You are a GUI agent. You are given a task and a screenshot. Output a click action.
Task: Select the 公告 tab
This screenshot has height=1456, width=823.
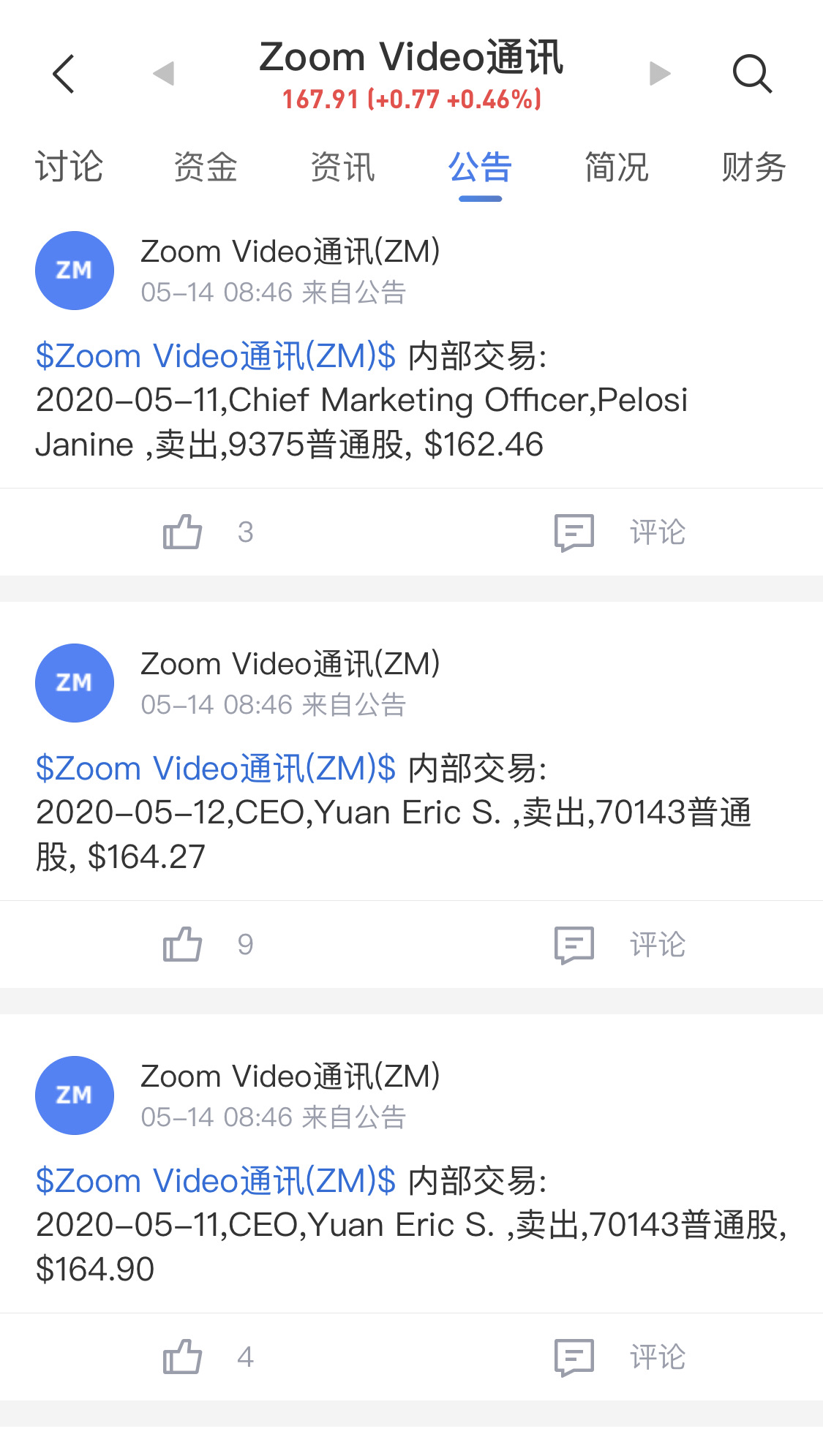click(x=480, y=167)
